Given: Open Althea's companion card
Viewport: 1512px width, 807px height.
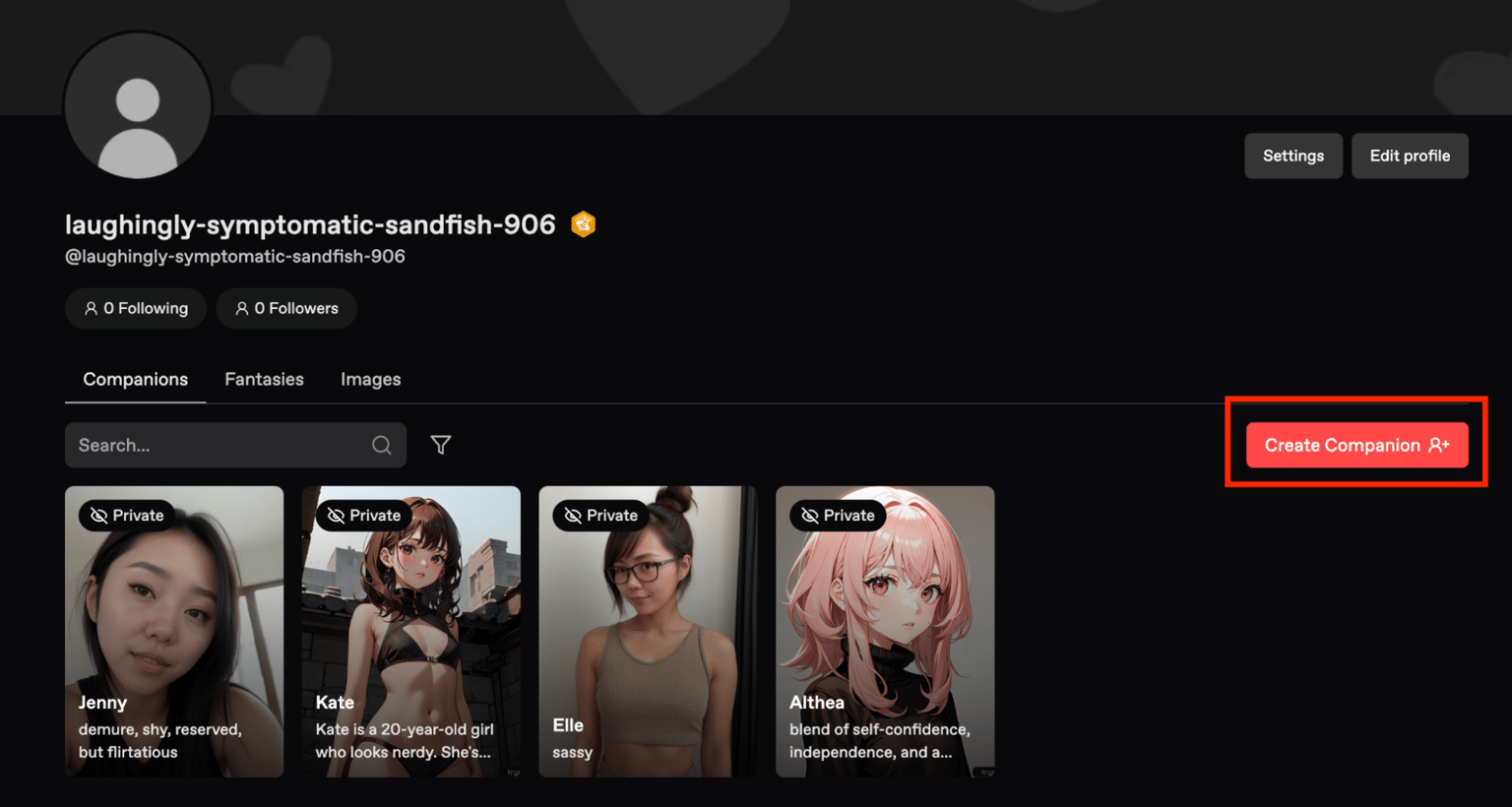Looking at the screenshot, I should 885,631.
